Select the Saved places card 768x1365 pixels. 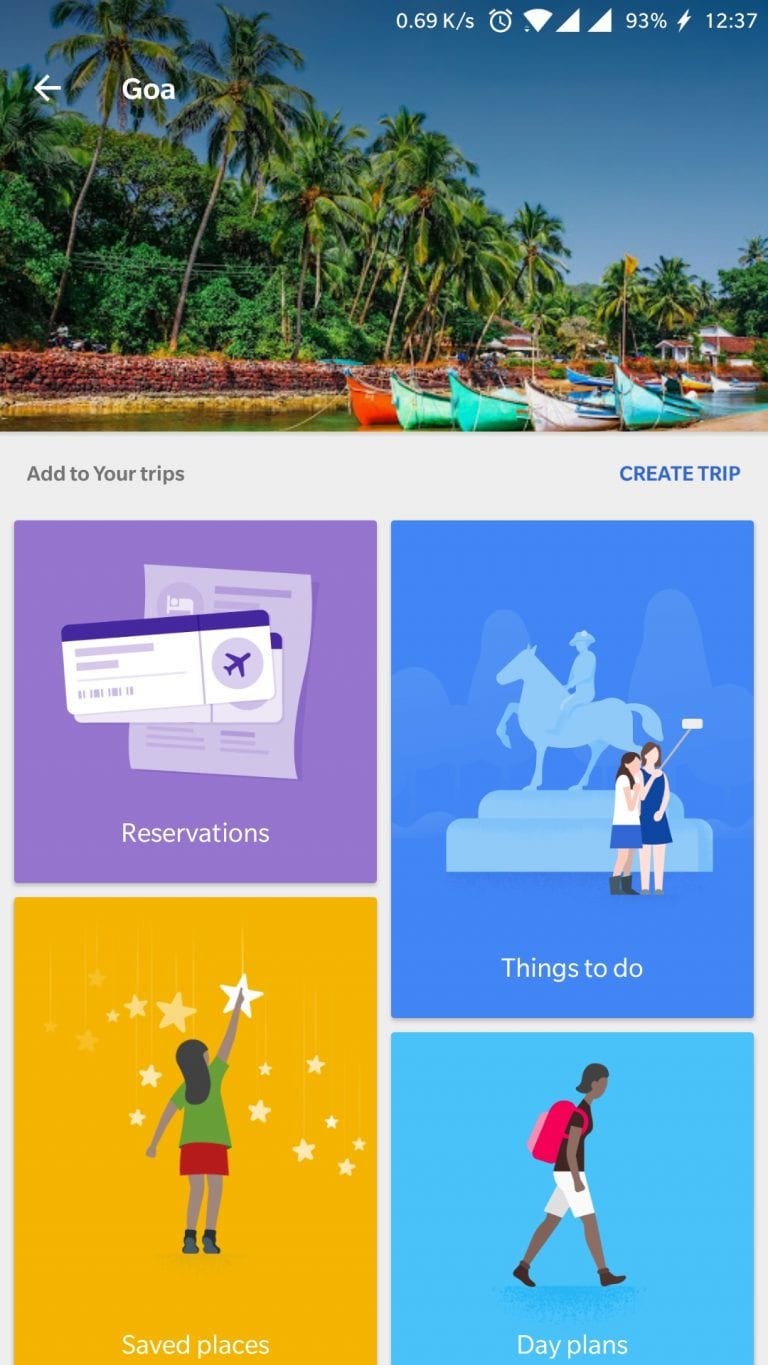[195, 1131]
